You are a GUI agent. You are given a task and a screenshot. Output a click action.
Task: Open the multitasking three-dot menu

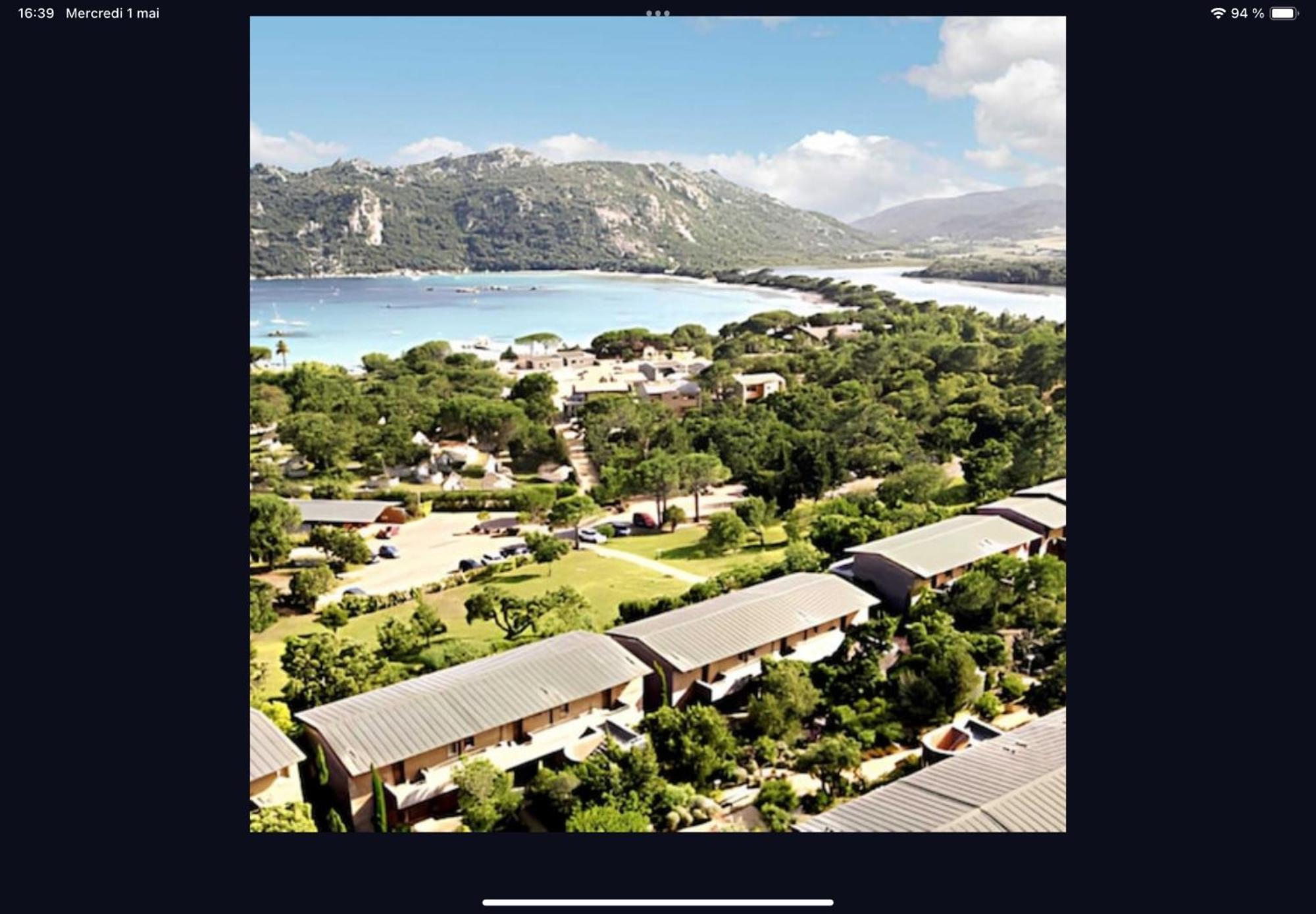(x=657, y=13)
